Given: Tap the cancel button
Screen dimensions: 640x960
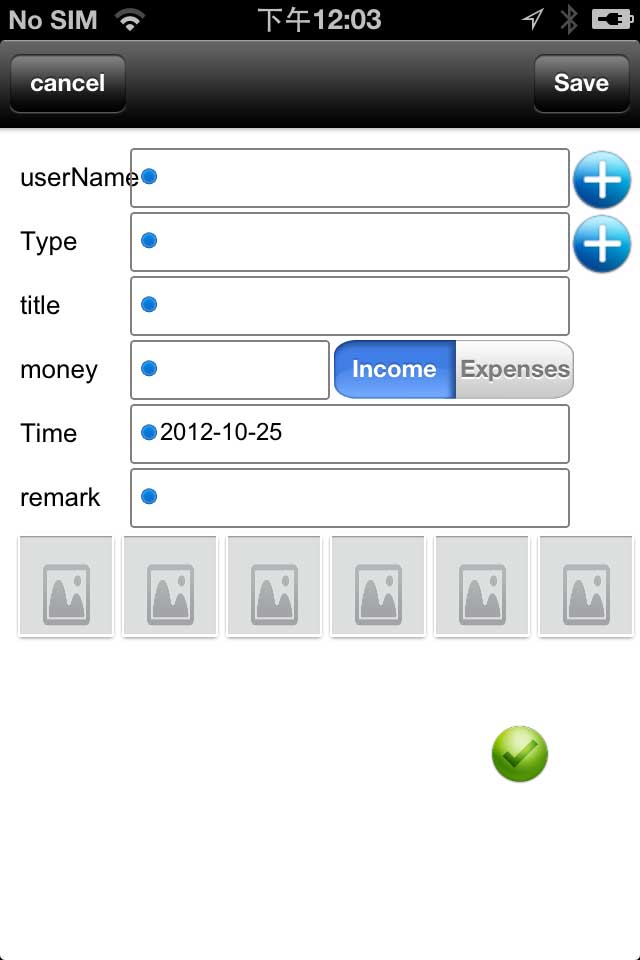Looking at the screenshot, I should [x=67, y=83].
